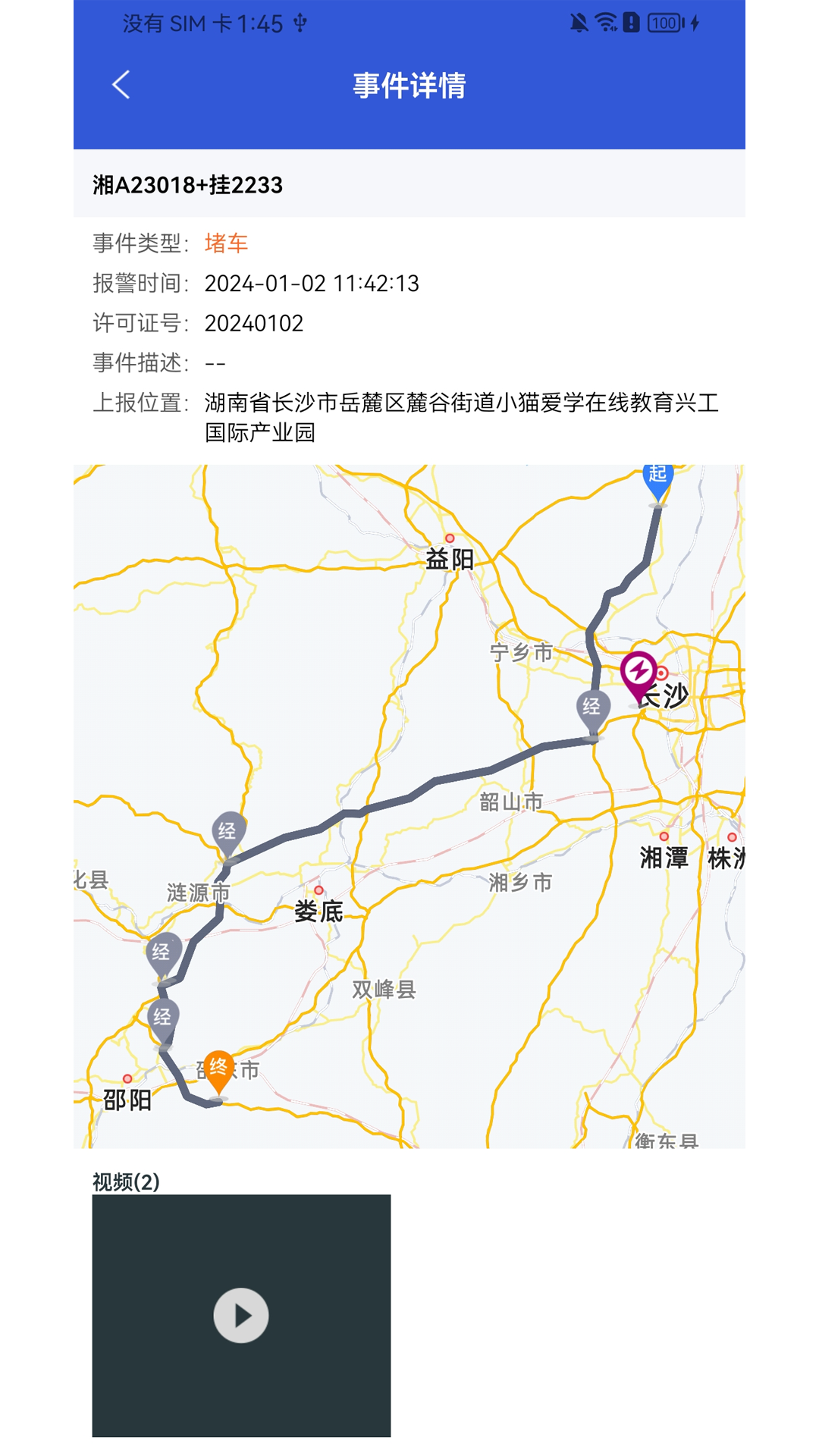This screenshot has width=819, height=1456.
Task: Go back from the 事件详情 page
Action: coord(121,85)
